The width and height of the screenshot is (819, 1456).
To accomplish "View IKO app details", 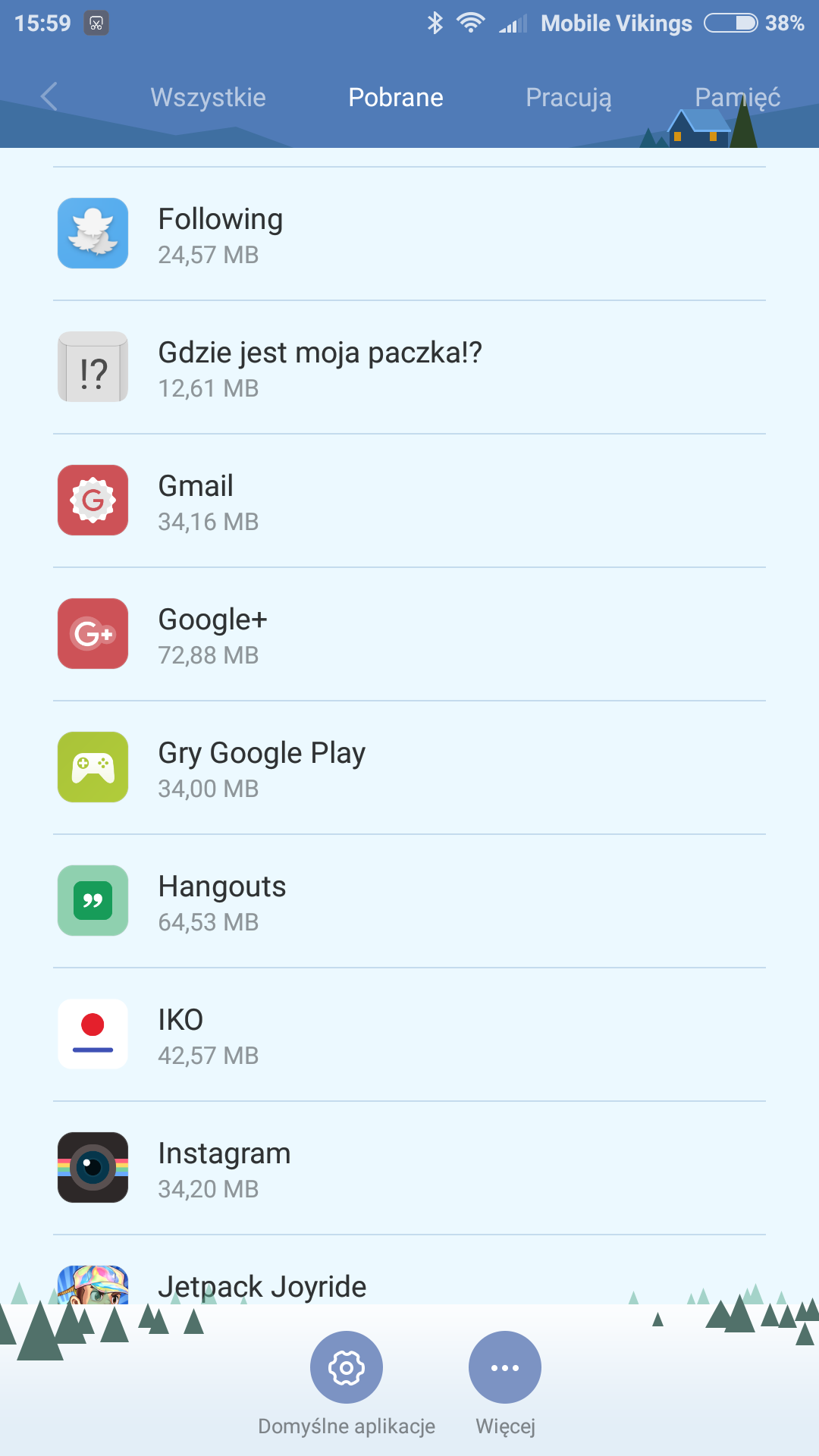I will (409, 1034).
